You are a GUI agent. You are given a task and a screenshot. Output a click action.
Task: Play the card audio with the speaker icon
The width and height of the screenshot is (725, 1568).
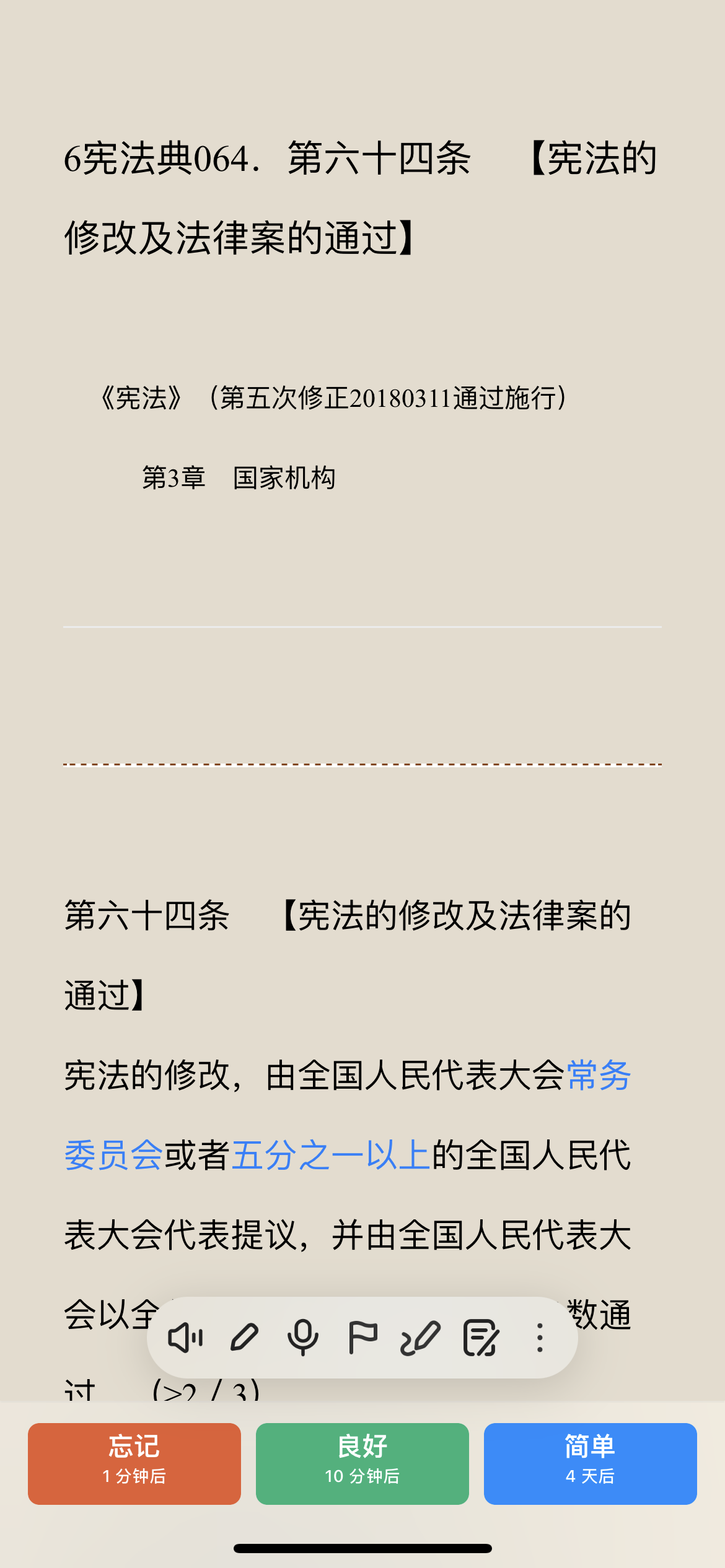click(185, 1338)
